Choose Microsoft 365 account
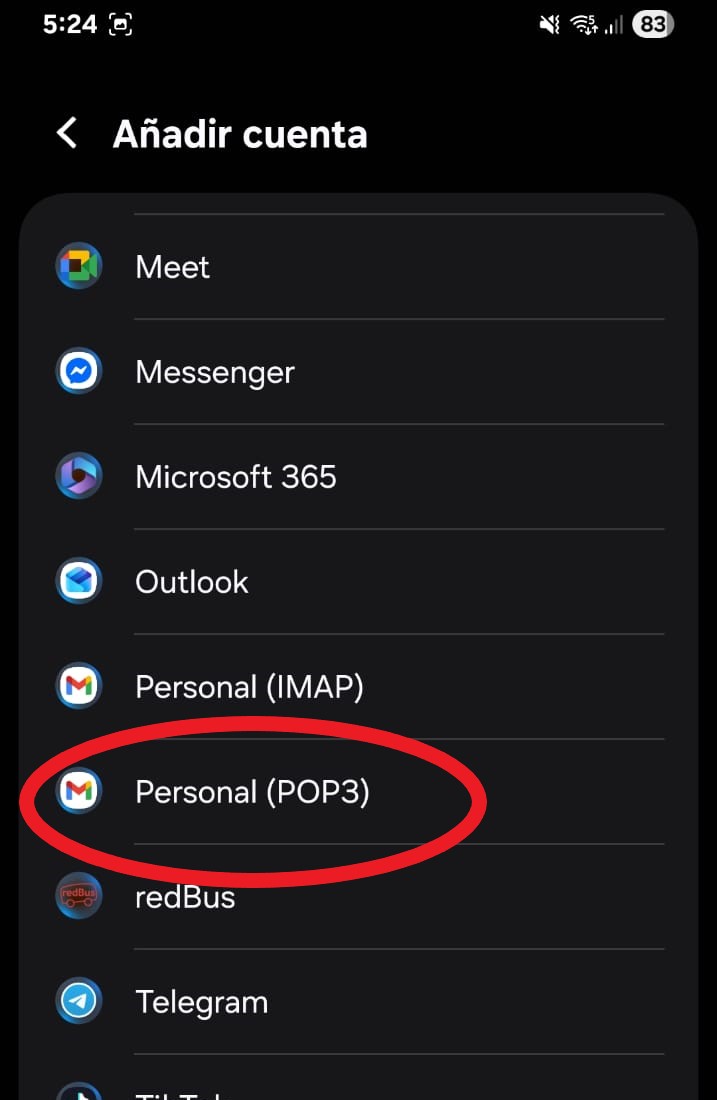 [x=235, y=477]
